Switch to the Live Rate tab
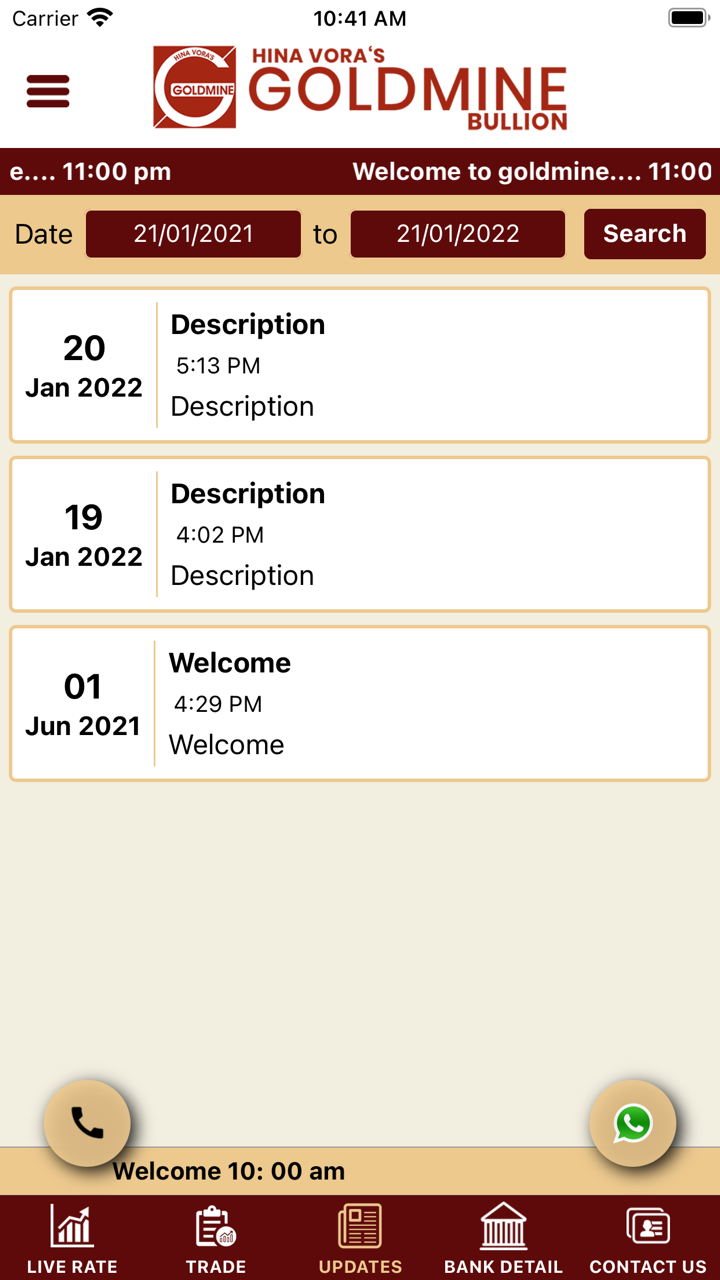The height and width of the screenshot is (1280, 720). tap(72, 1239)
